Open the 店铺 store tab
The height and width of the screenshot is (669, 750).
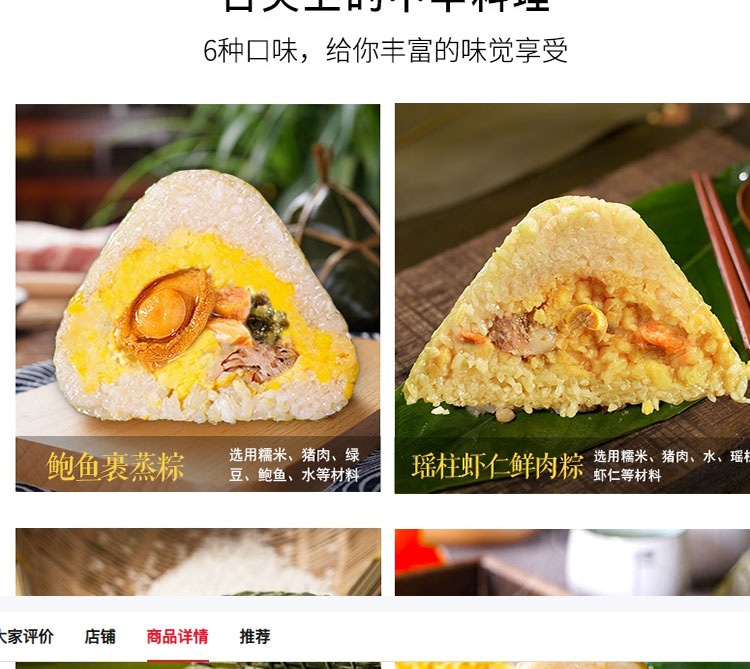(x=100, y=636)
